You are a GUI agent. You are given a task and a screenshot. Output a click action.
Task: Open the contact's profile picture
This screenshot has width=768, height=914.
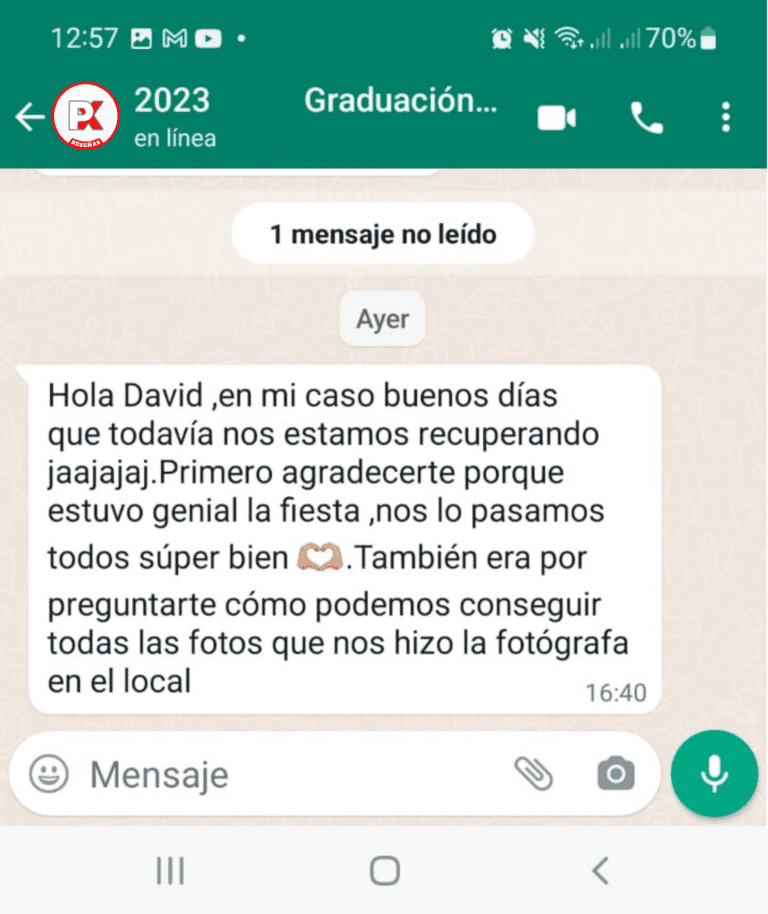click(86, 117)
